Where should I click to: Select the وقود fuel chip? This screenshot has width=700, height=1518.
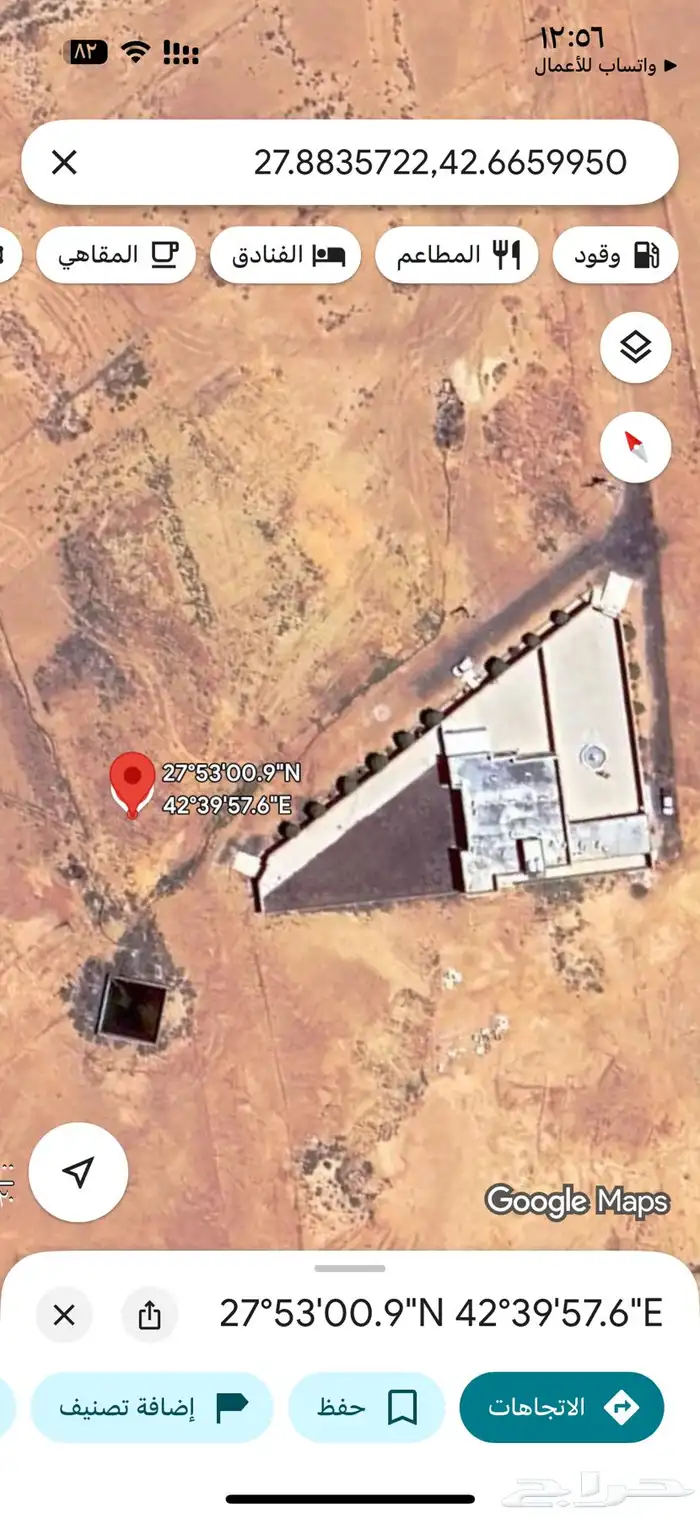click(617, 255)
